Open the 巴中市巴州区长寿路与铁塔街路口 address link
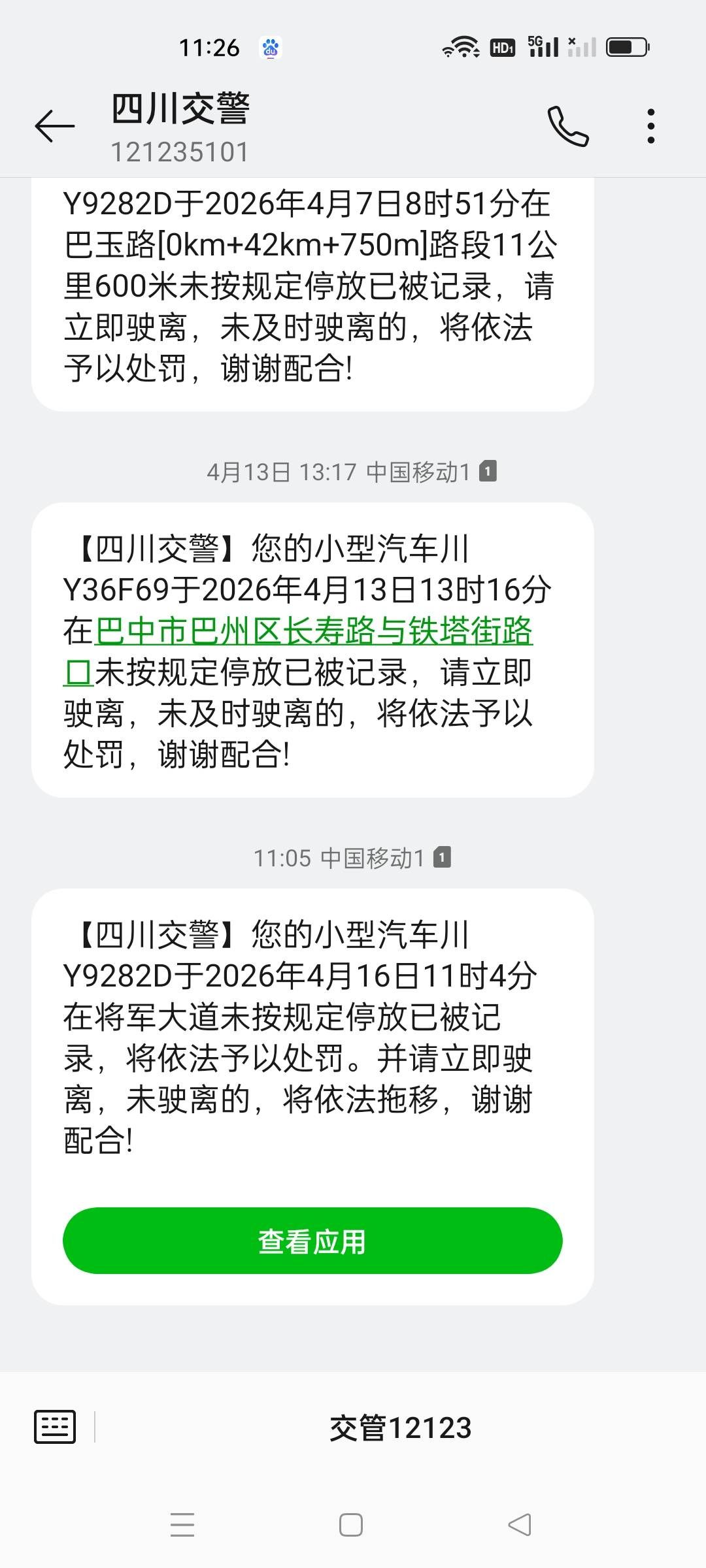 (x=314, y=631)
